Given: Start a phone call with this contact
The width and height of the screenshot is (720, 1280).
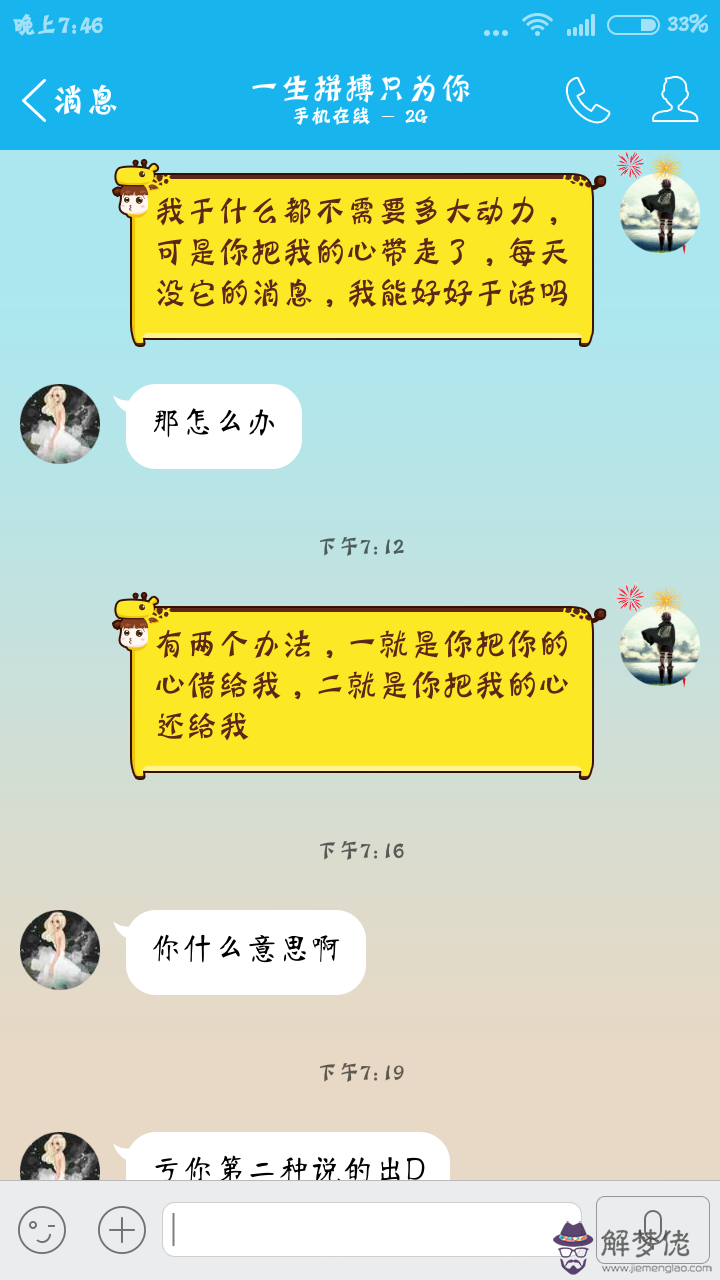Looking at the screenshot, I should tap(587, 100).
